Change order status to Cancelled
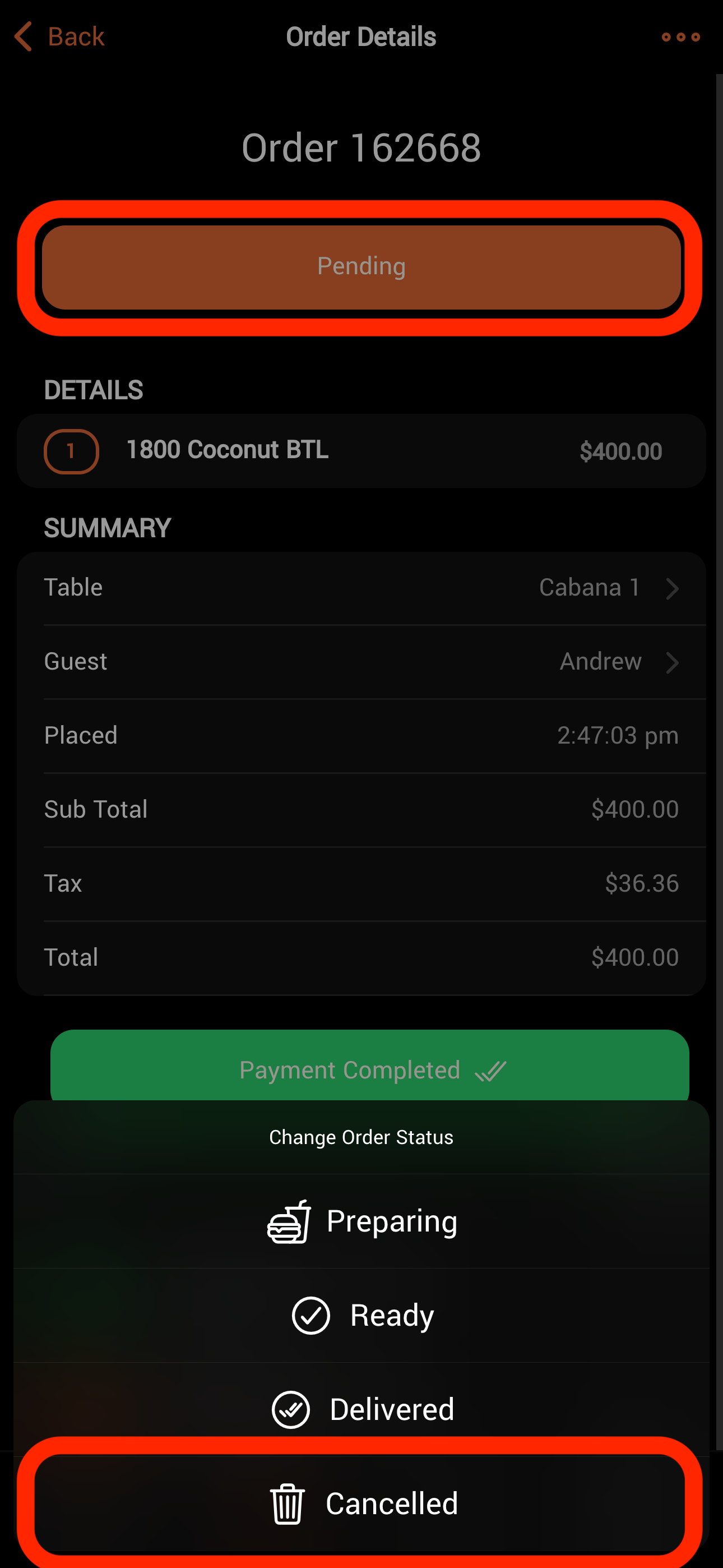The height and width of the screenshot is (1568, 723). pyautogui.click(x=361, y=1504)
